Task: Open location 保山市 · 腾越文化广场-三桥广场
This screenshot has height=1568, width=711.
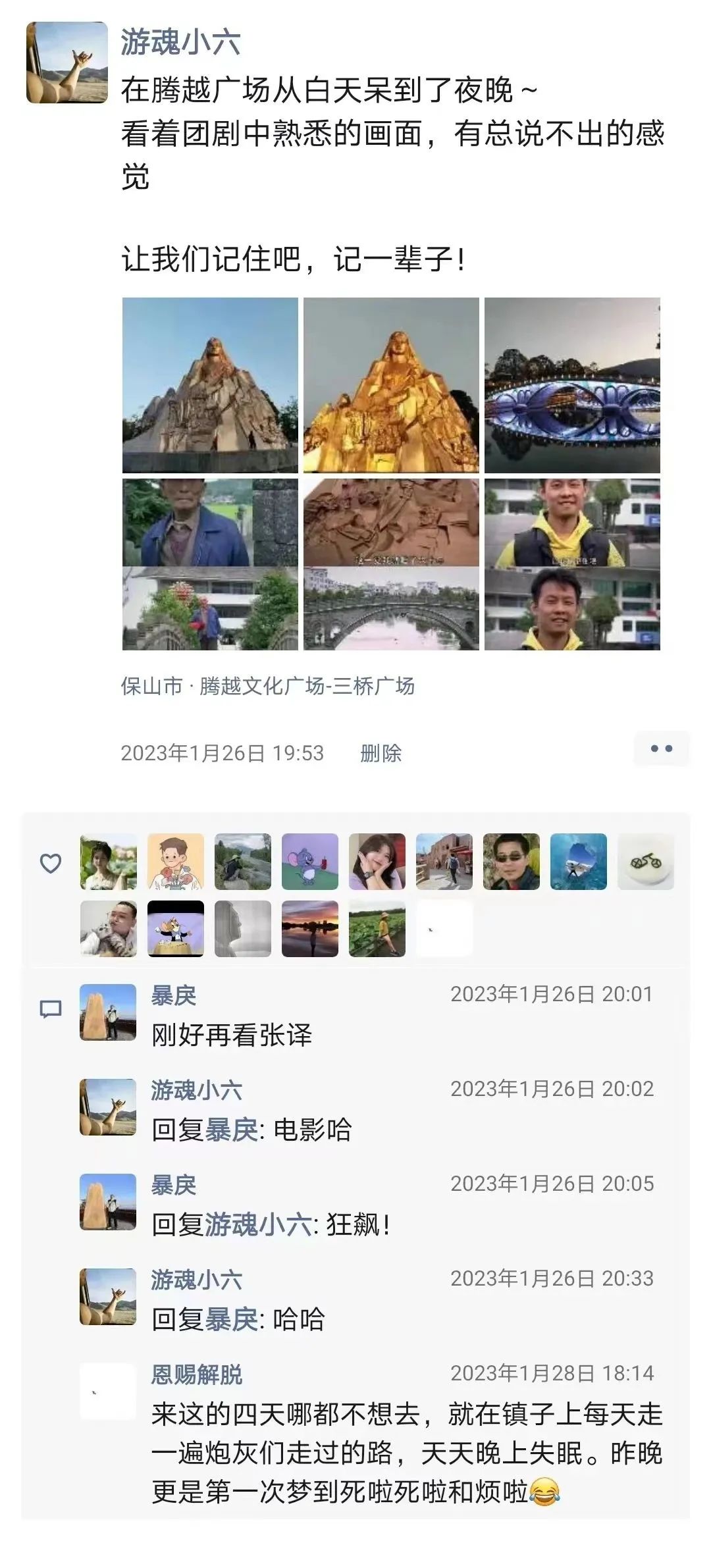Action: point(267,686)
